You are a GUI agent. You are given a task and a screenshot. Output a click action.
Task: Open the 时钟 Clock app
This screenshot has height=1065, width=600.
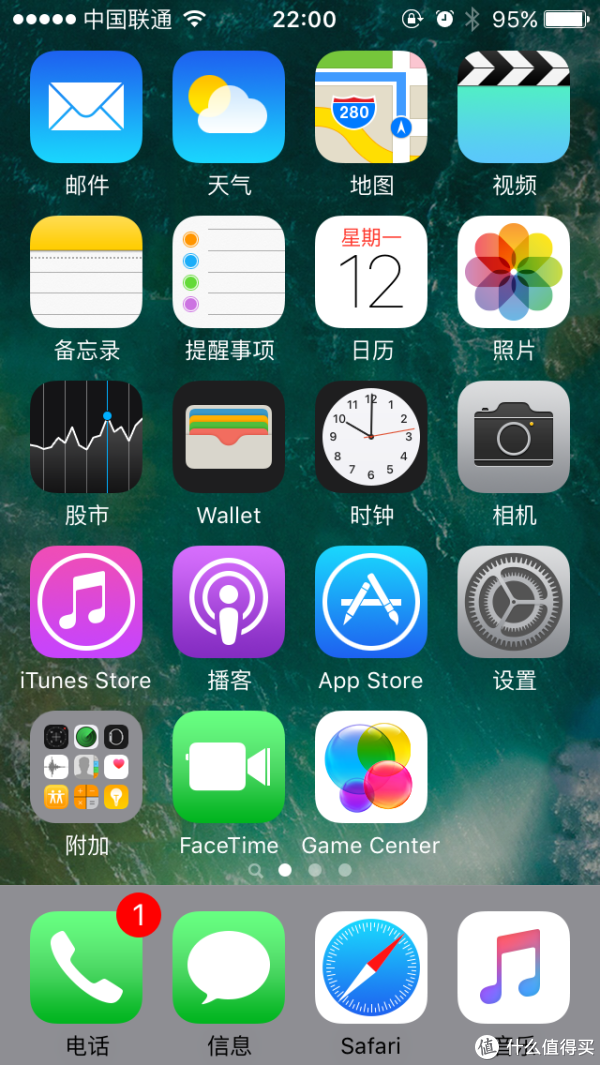pos(371,437)
